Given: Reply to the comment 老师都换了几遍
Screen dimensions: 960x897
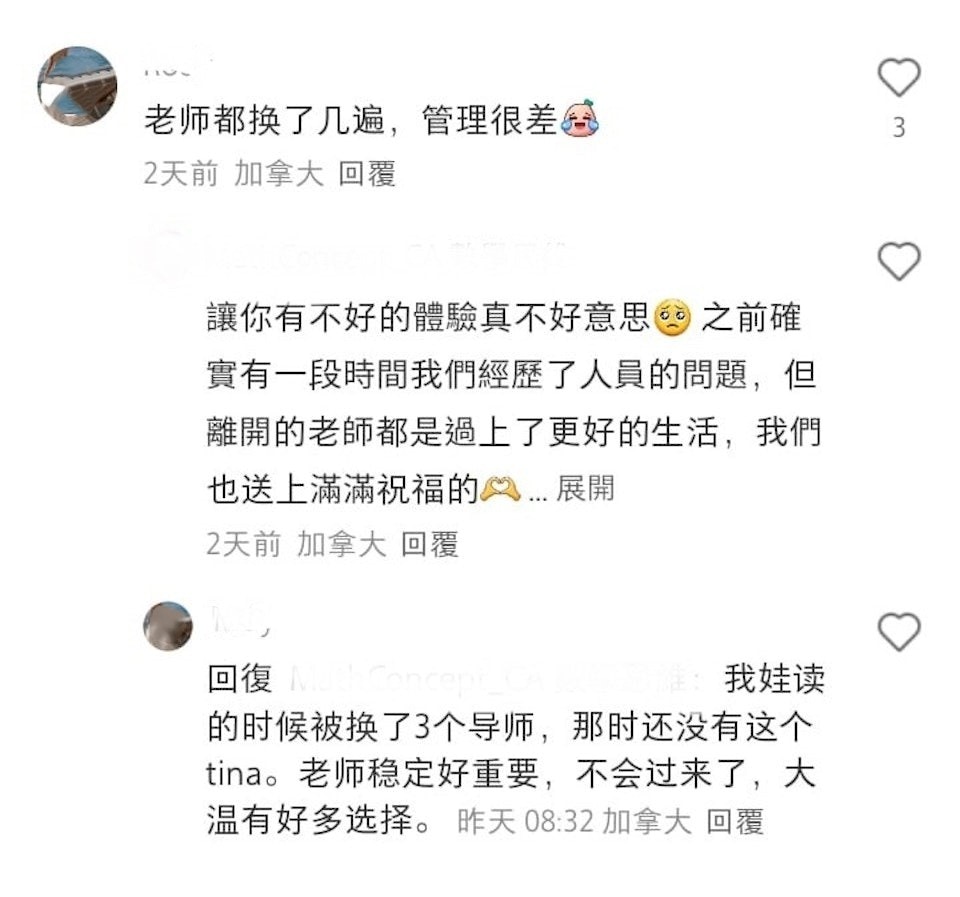Looking at the screenshot, I should (x=367, y=174).
